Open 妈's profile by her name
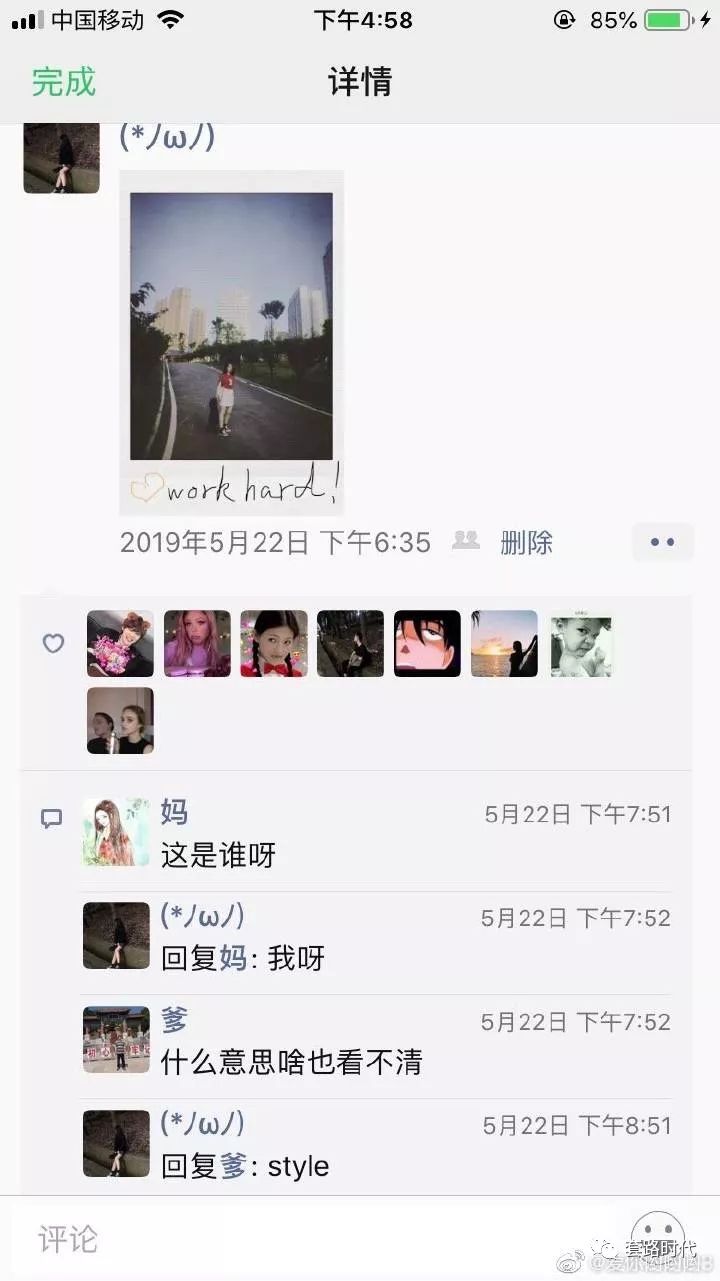This screenshot has height=1281, width=720. point(174,812)
